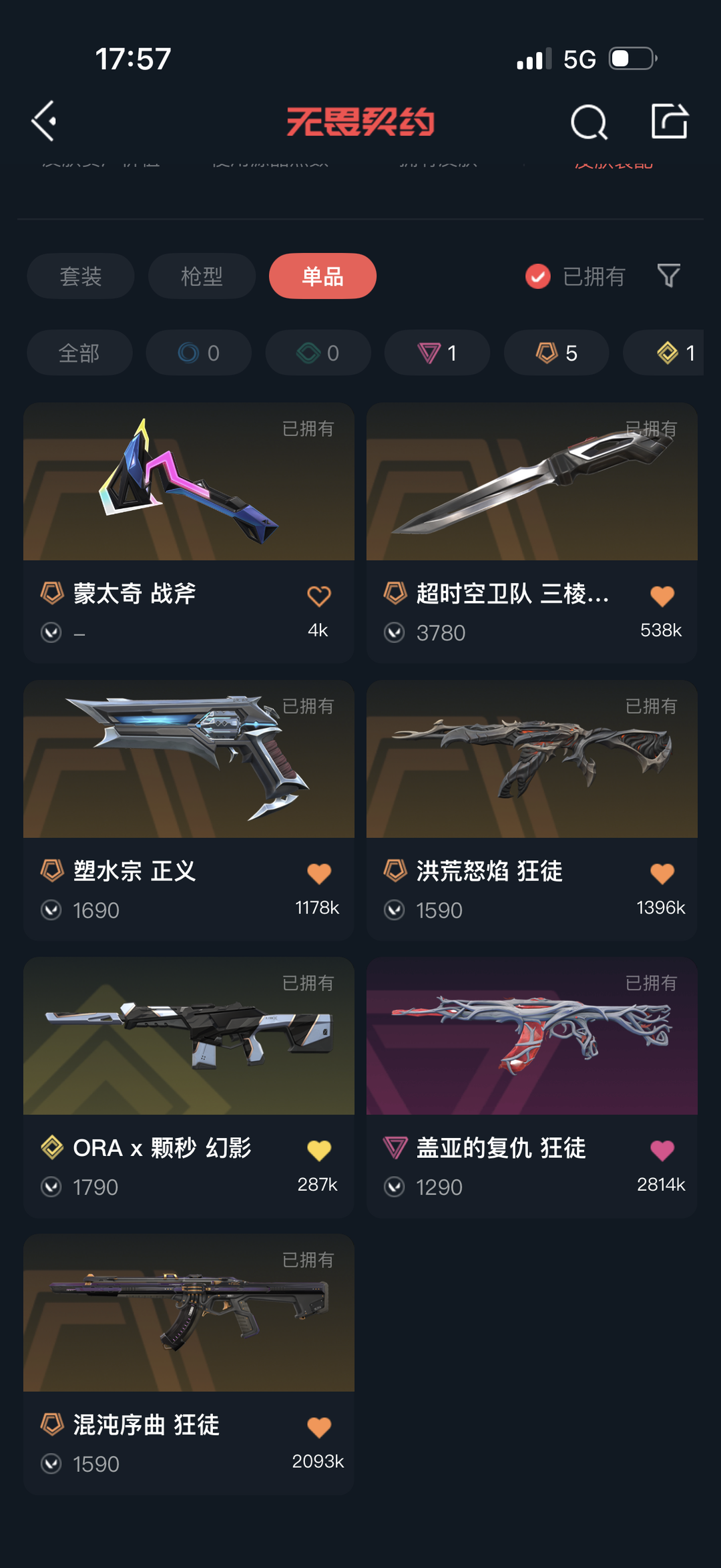
Task: Like the 蒙太奇 战斧 skin
Action: coord(319,596)
